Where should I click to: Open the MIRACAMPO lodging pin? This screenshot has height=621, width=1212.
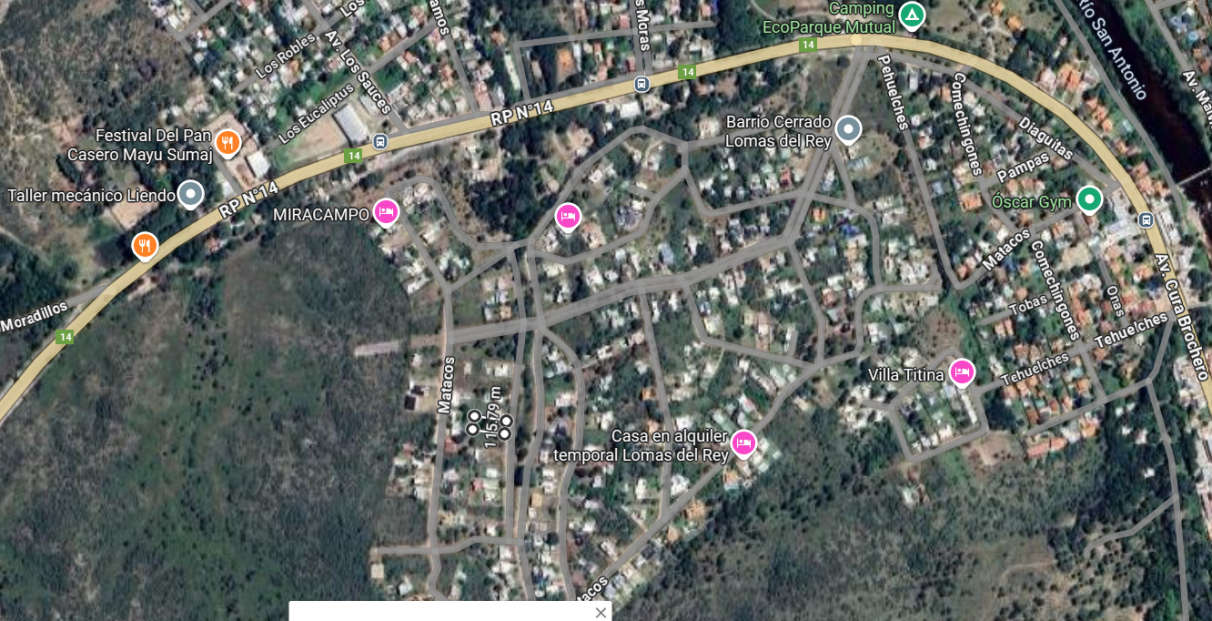[386, 212]
